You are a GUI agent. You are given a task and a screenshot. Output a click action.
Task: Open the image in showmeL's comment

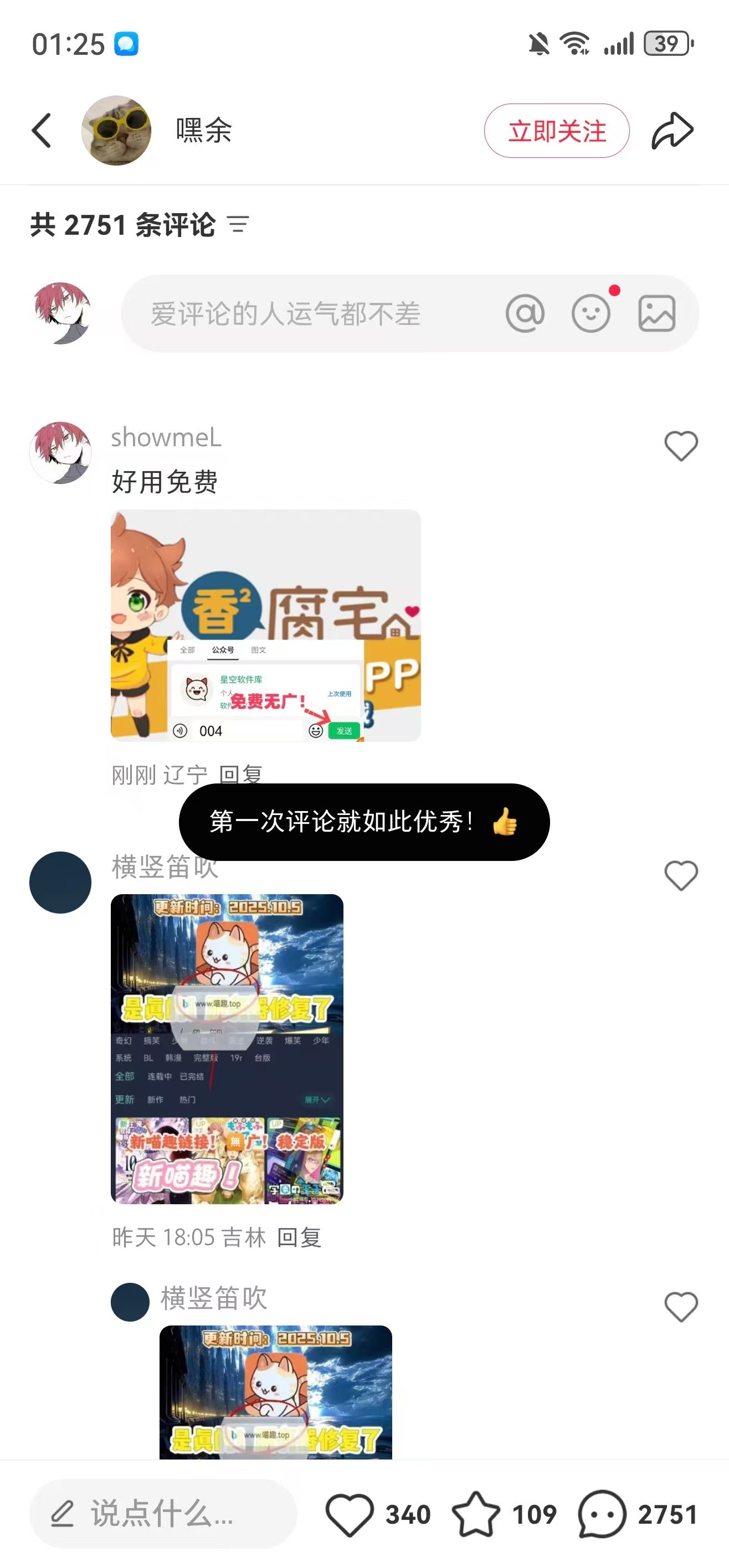click(265, 625)
